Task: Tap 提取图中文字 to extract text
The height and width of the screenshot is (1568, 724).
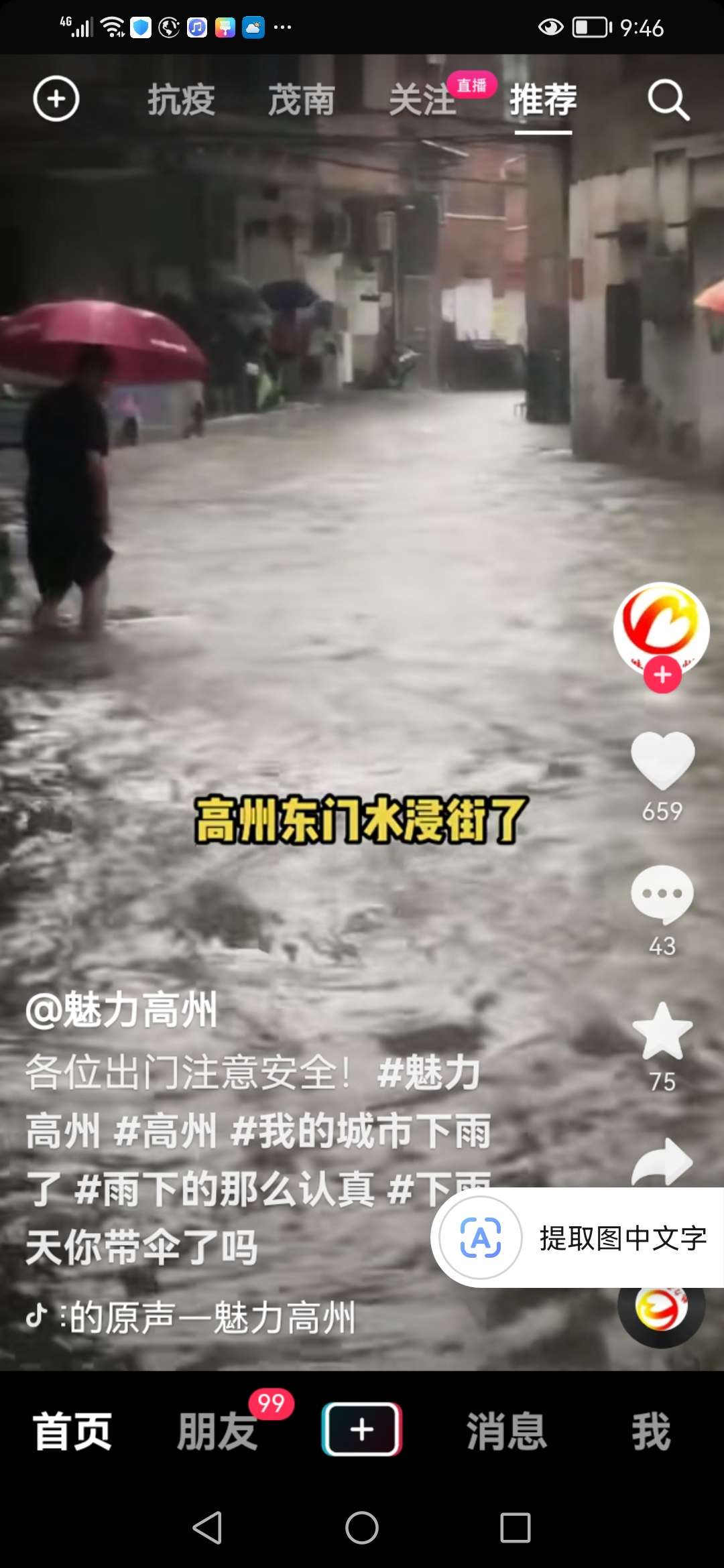Action: point(580,1238)
